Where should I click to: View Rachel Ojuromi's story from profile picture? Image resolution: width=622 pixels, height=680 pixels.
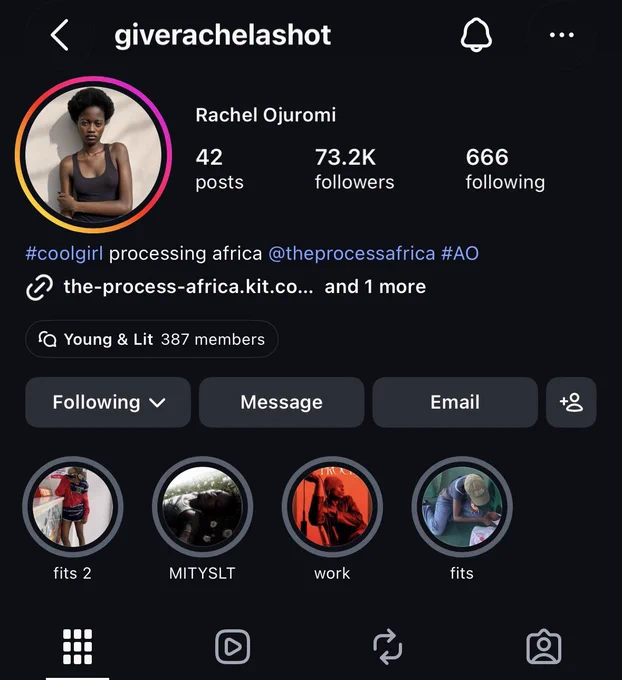pos(93,154)
